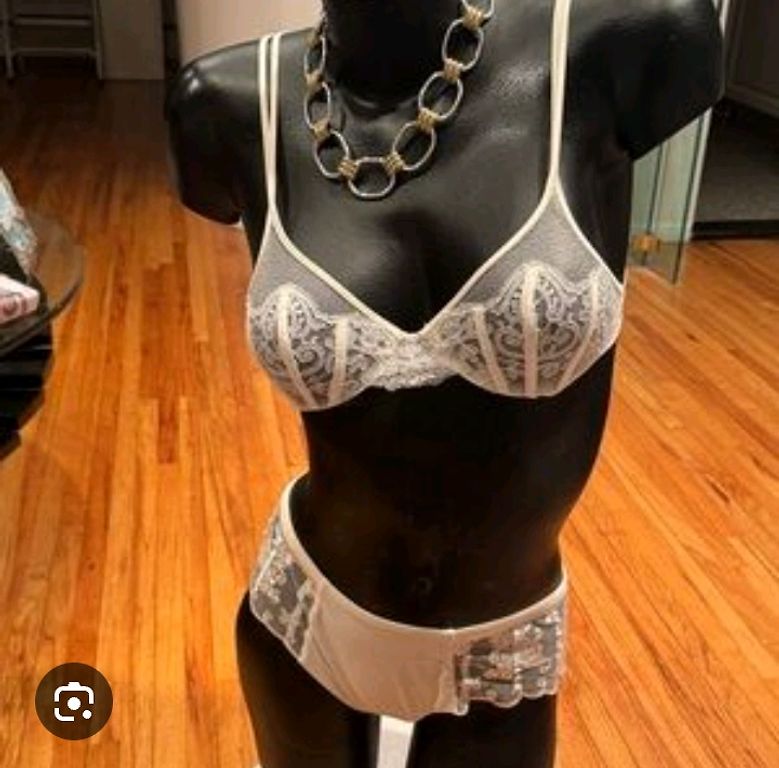Screen dimensions: 779x768
Task: Tap the visual search lens icon
Action: click(x=73, y=701)
